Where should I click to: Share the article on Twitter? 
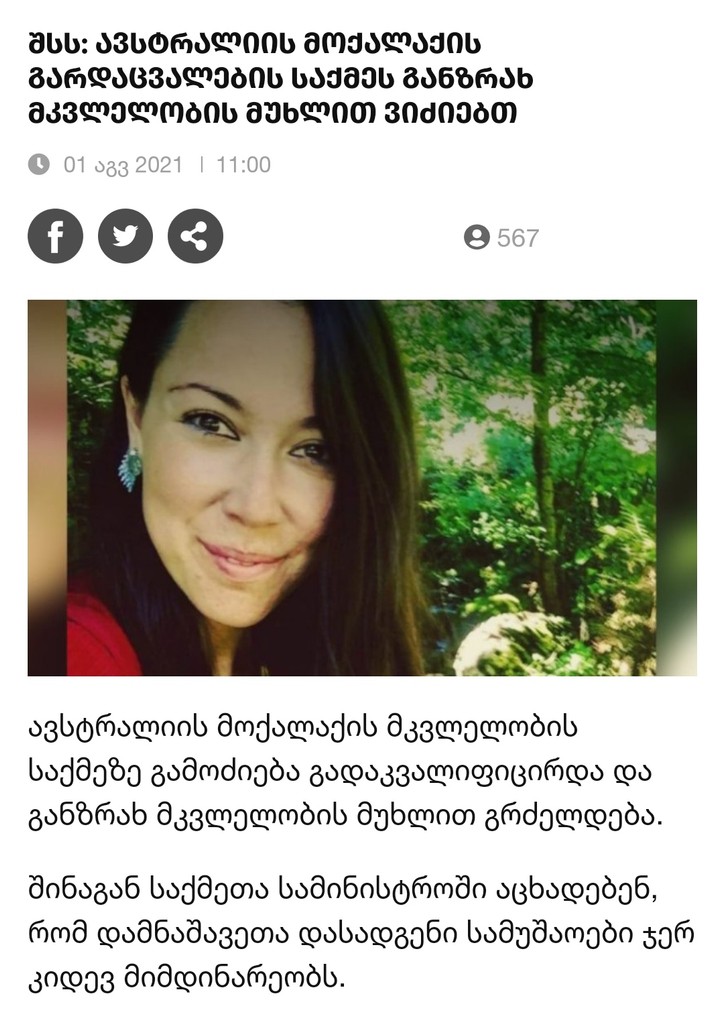coord(125,237)
